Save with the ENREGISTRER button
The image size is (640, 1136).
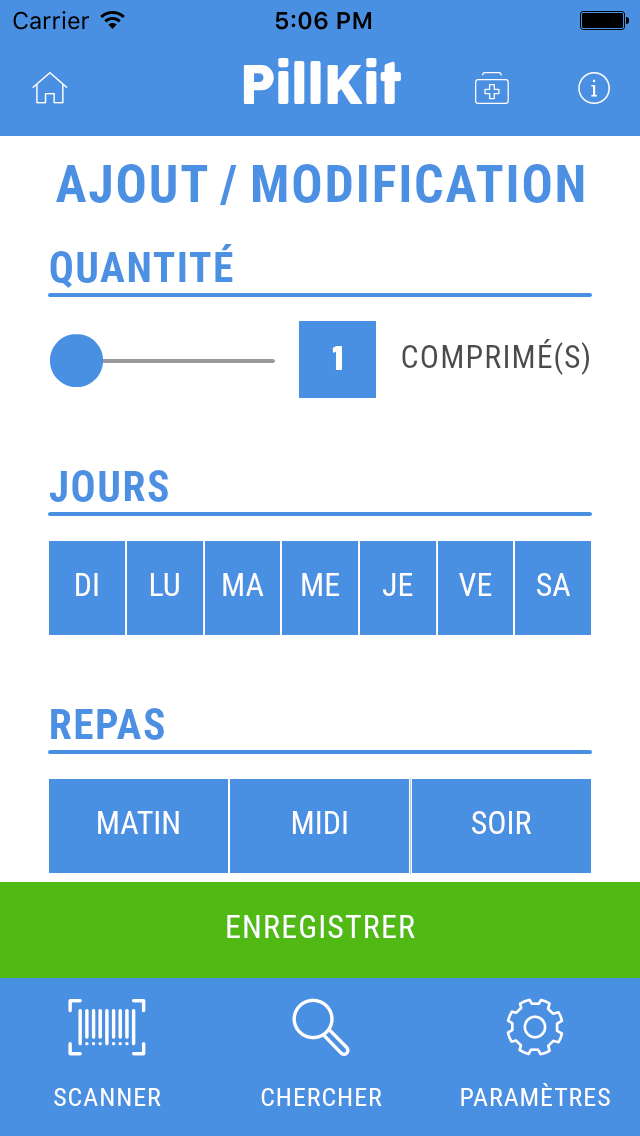(x=320, y=928)
